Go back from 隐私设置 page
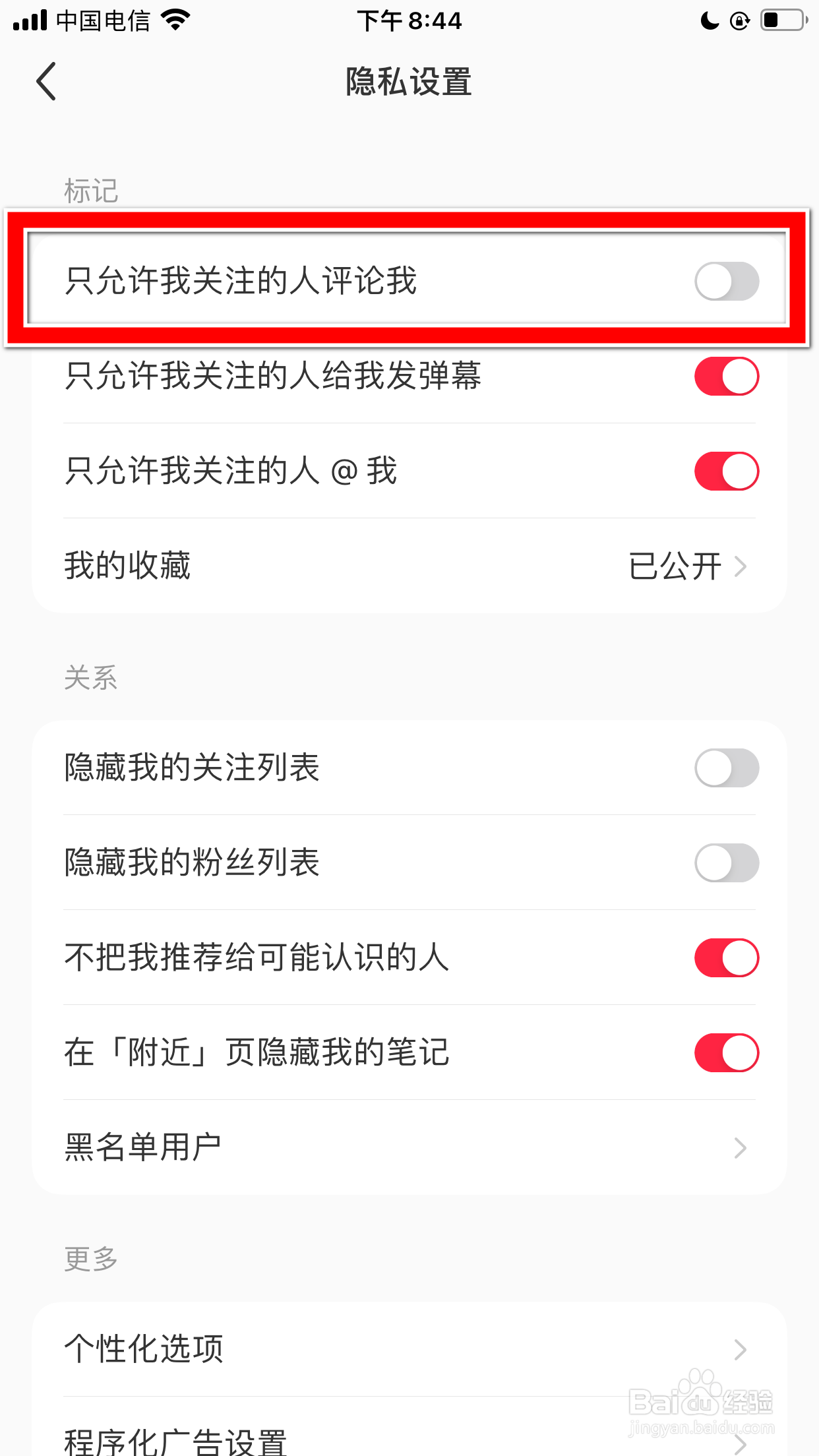Image resolution: width=819 pixels, height=1456 pixels. tap(46, 82)
